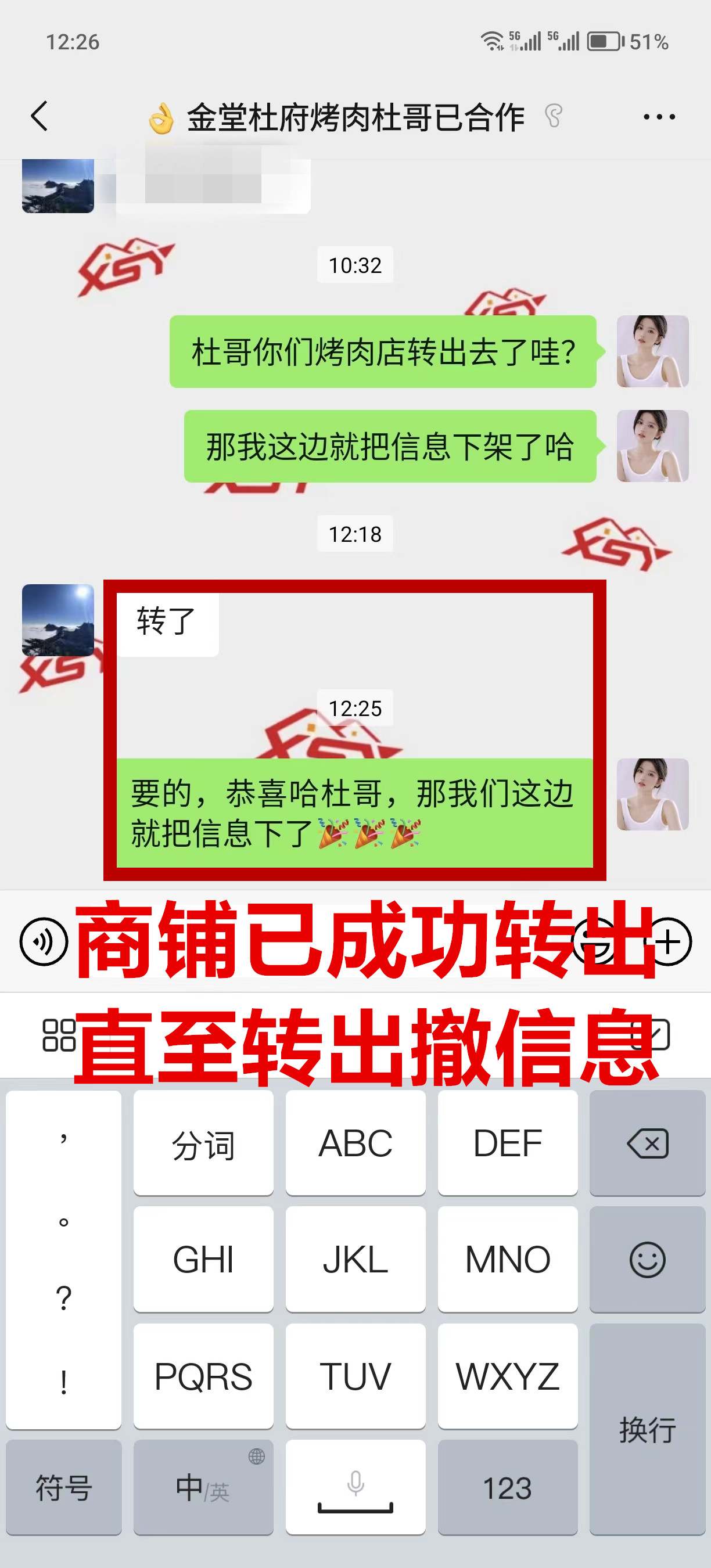Tap the DEF key
711x1568 pixels.
click(508, 1143)
